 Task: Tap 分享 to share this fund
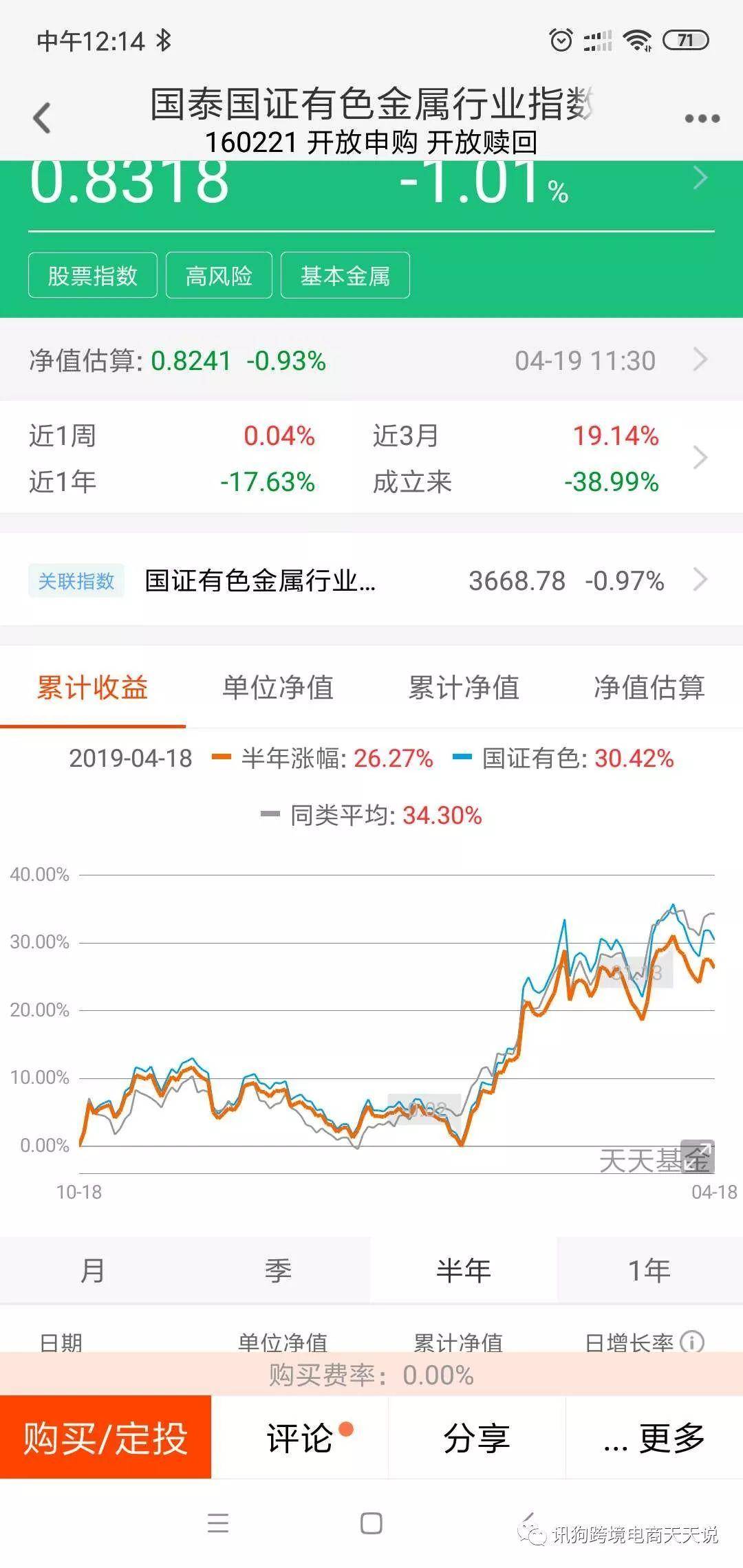[477, 1438]
